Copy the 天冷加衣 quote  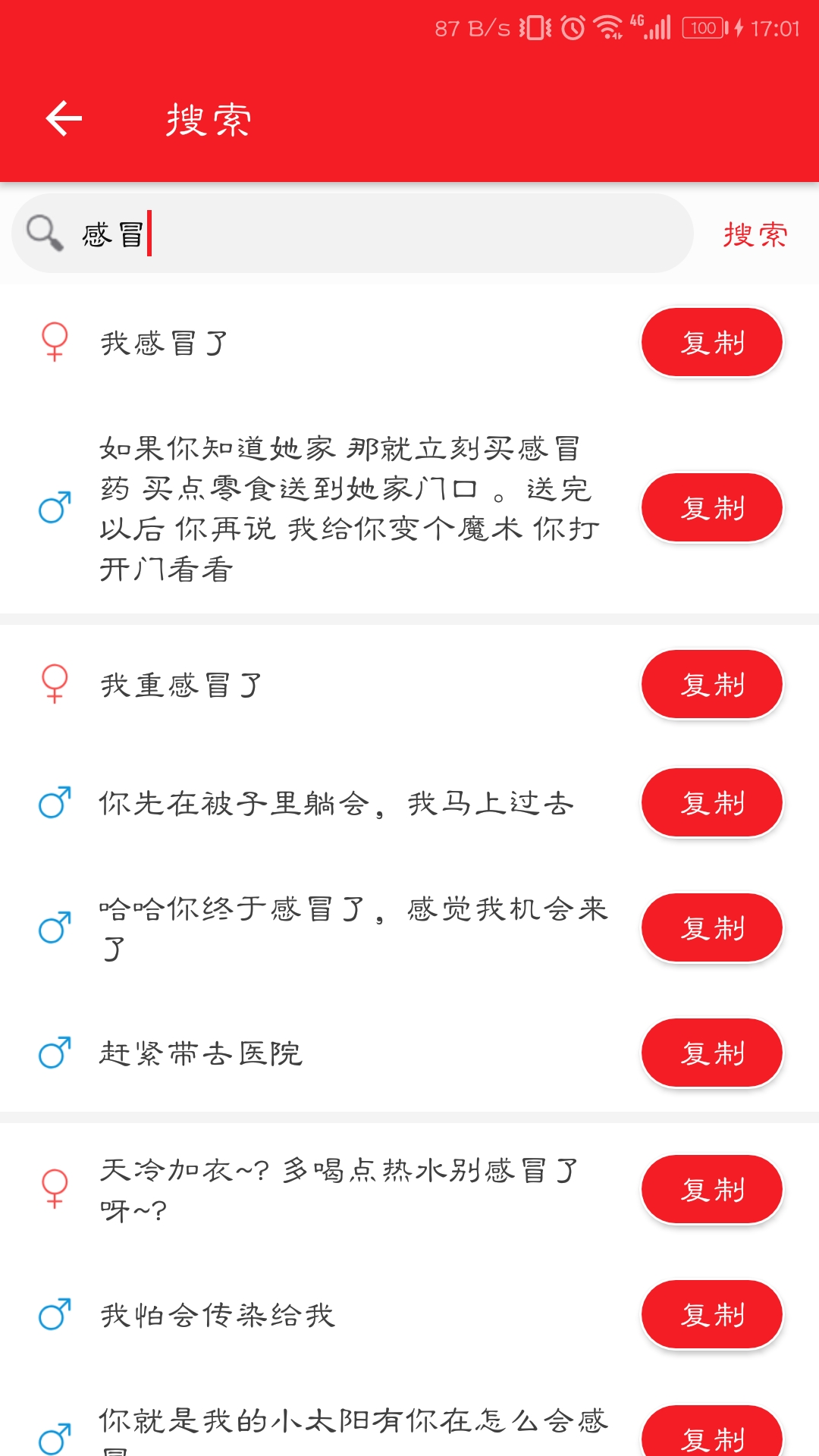click(x=711, y=1189)
